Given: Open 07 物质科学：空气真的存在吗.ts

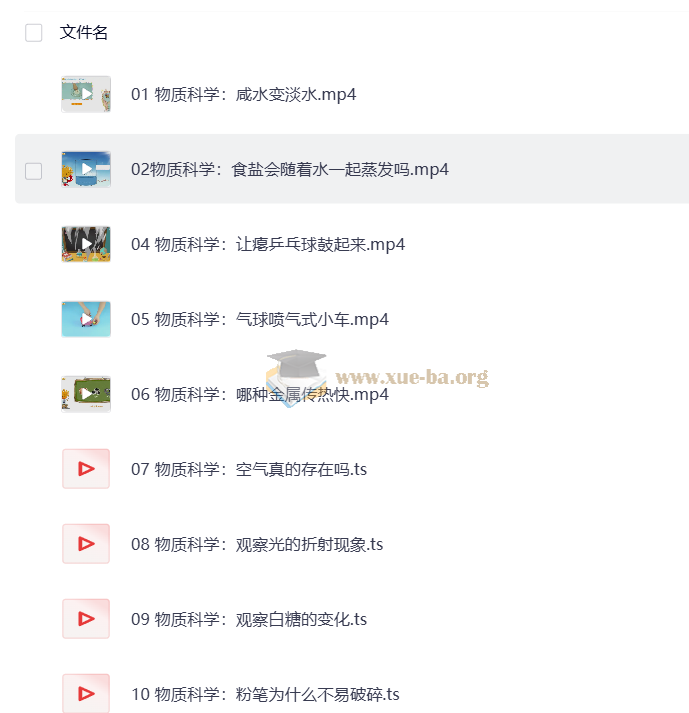Looking at the screenshot, I should click(248, 469).
